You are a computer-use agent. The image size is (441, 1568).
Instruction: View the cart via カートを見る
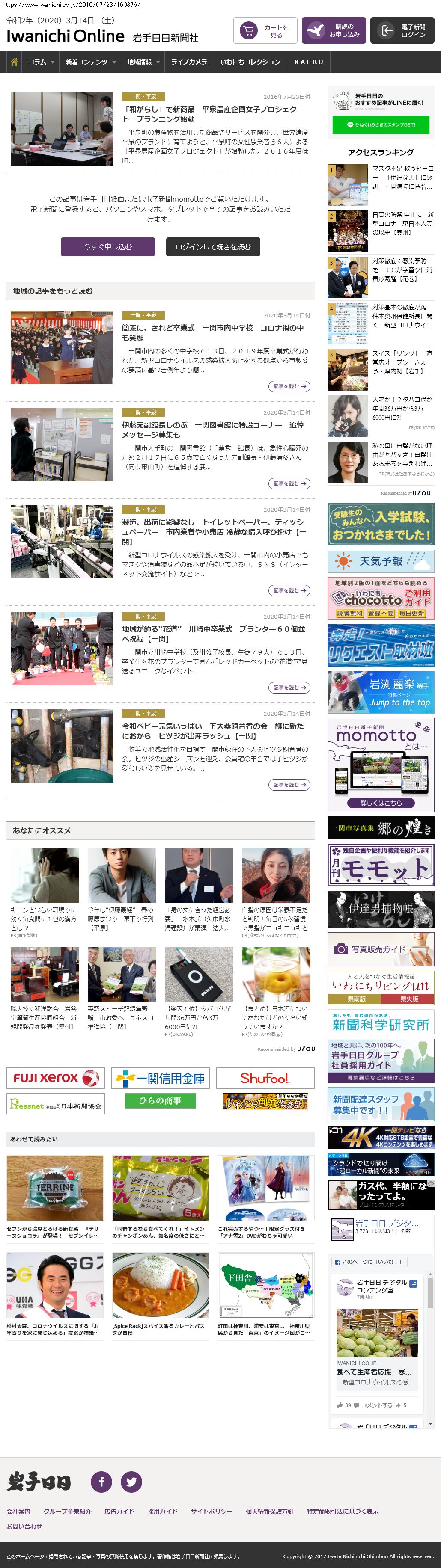point(265,31)
